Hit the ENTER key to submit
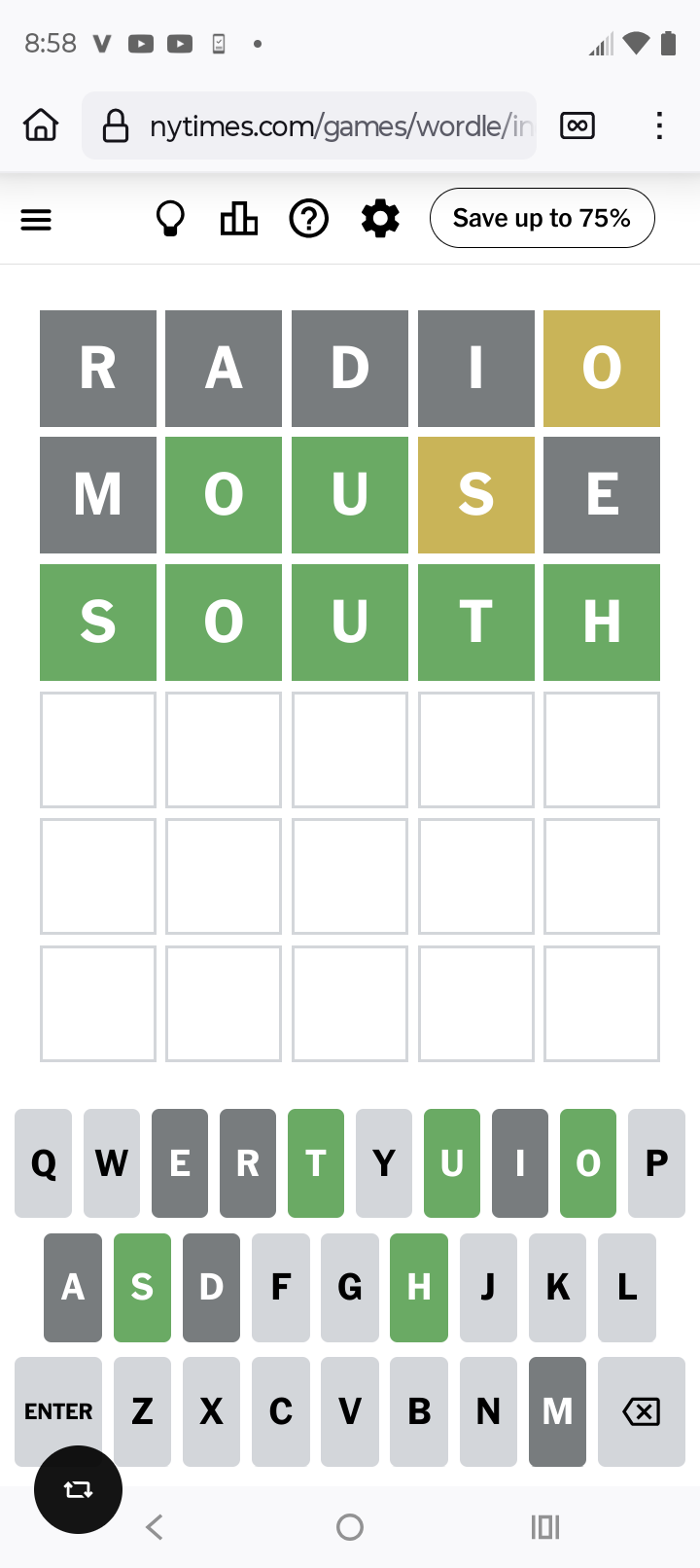This screenshot has height=1568, width=700. (x=58, y=1410)
